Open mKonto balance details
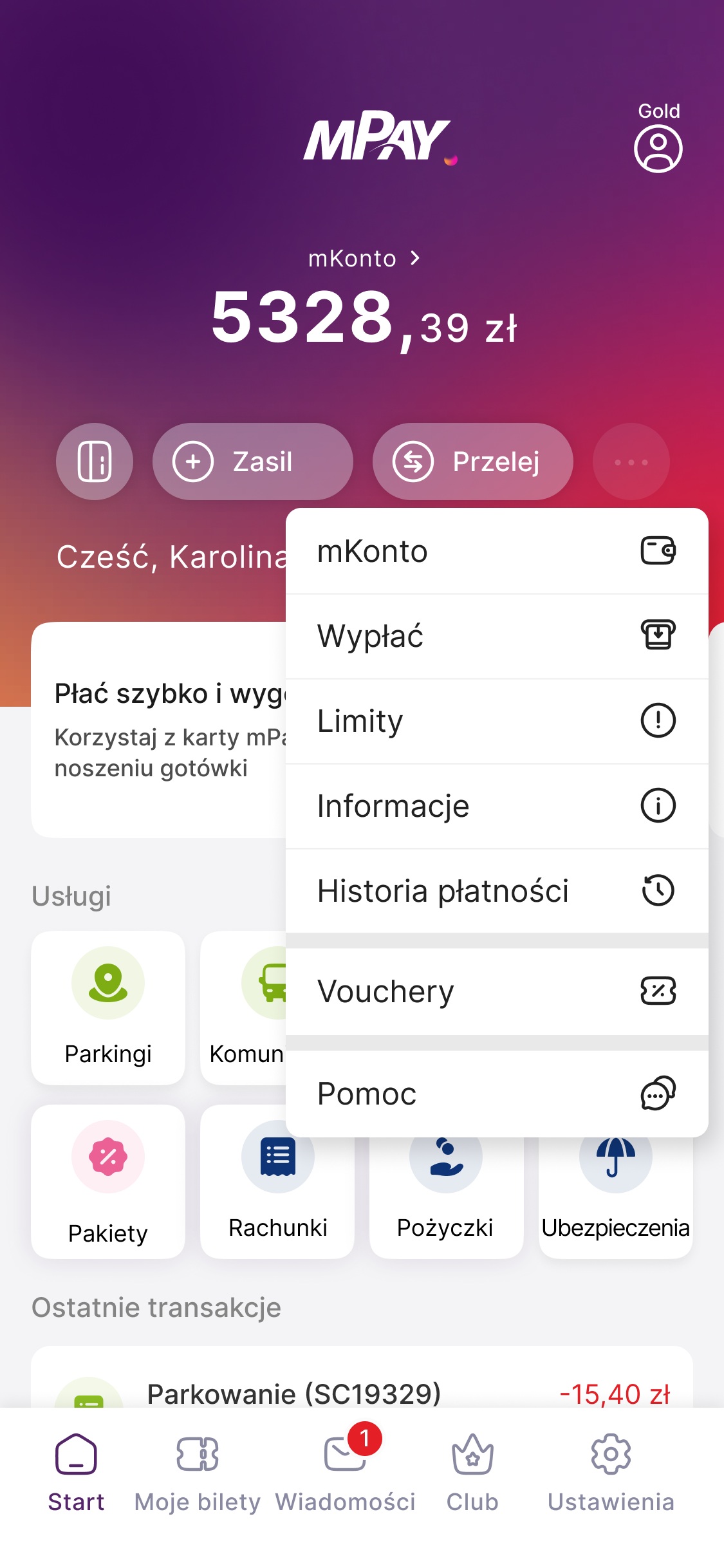 (x=364, y=258)
